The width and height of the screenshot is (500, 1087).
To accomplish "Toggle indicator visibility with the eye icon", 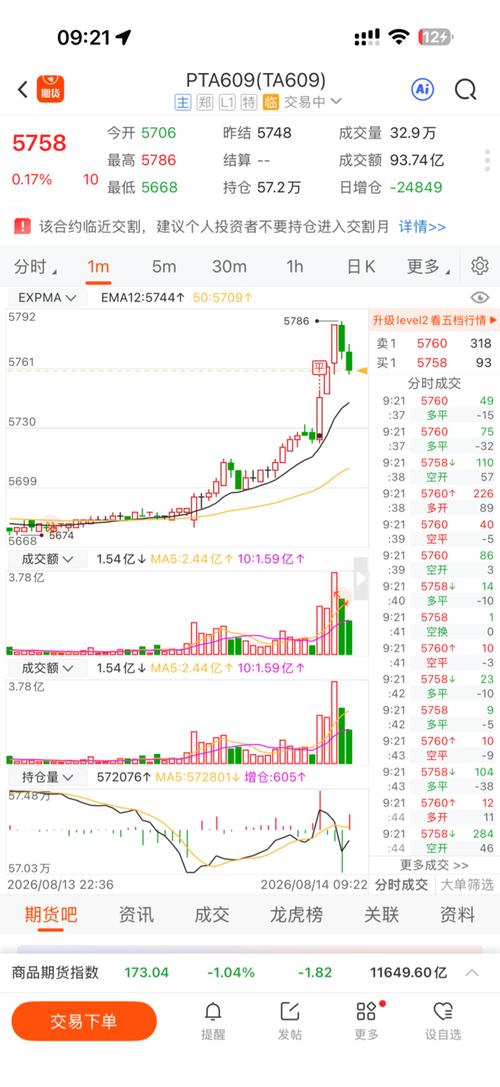I will coord(480,298).
